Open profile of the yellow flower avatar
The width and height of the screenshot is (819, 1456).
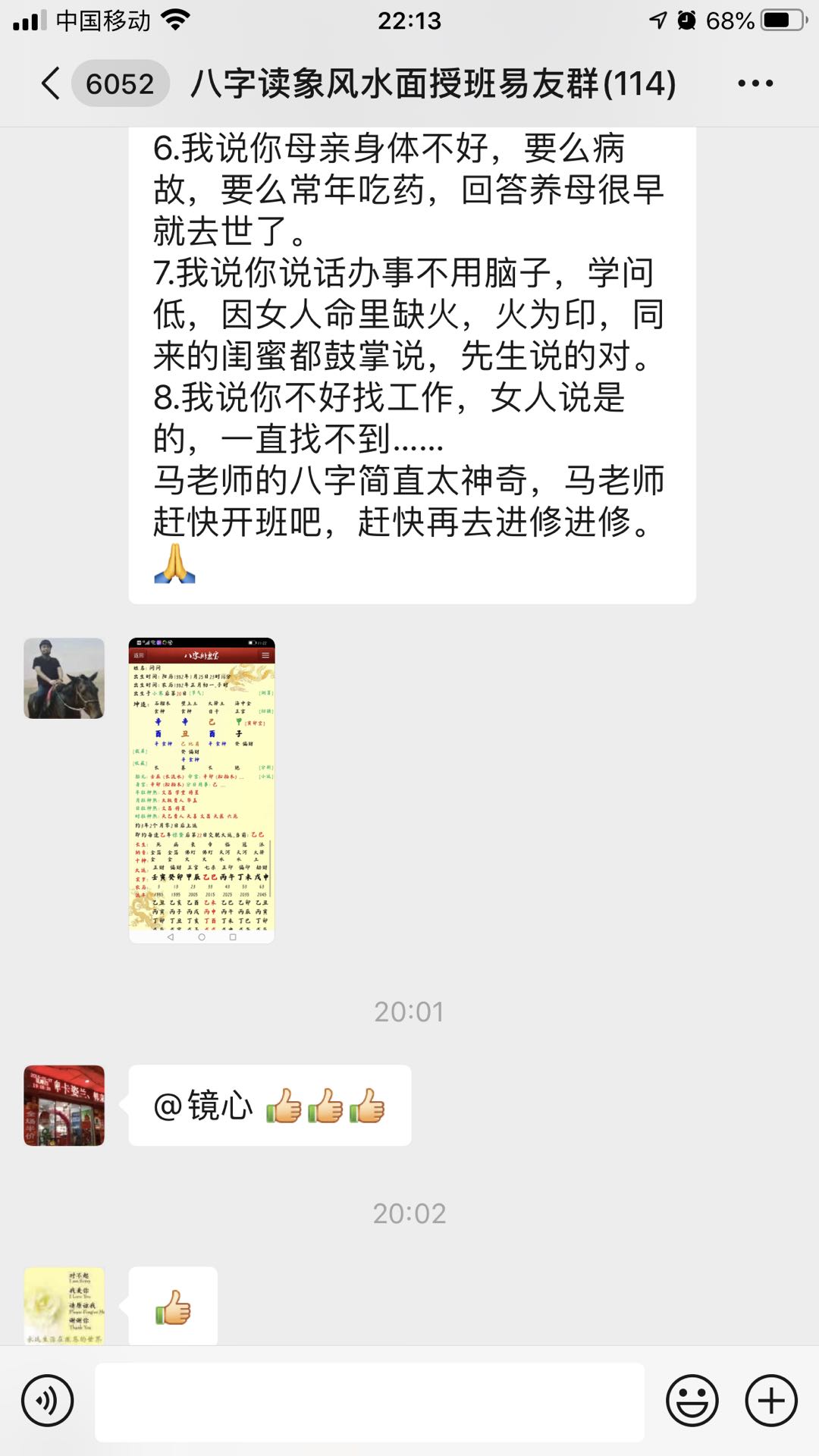pyautogui.click(x=64, y=1306)
